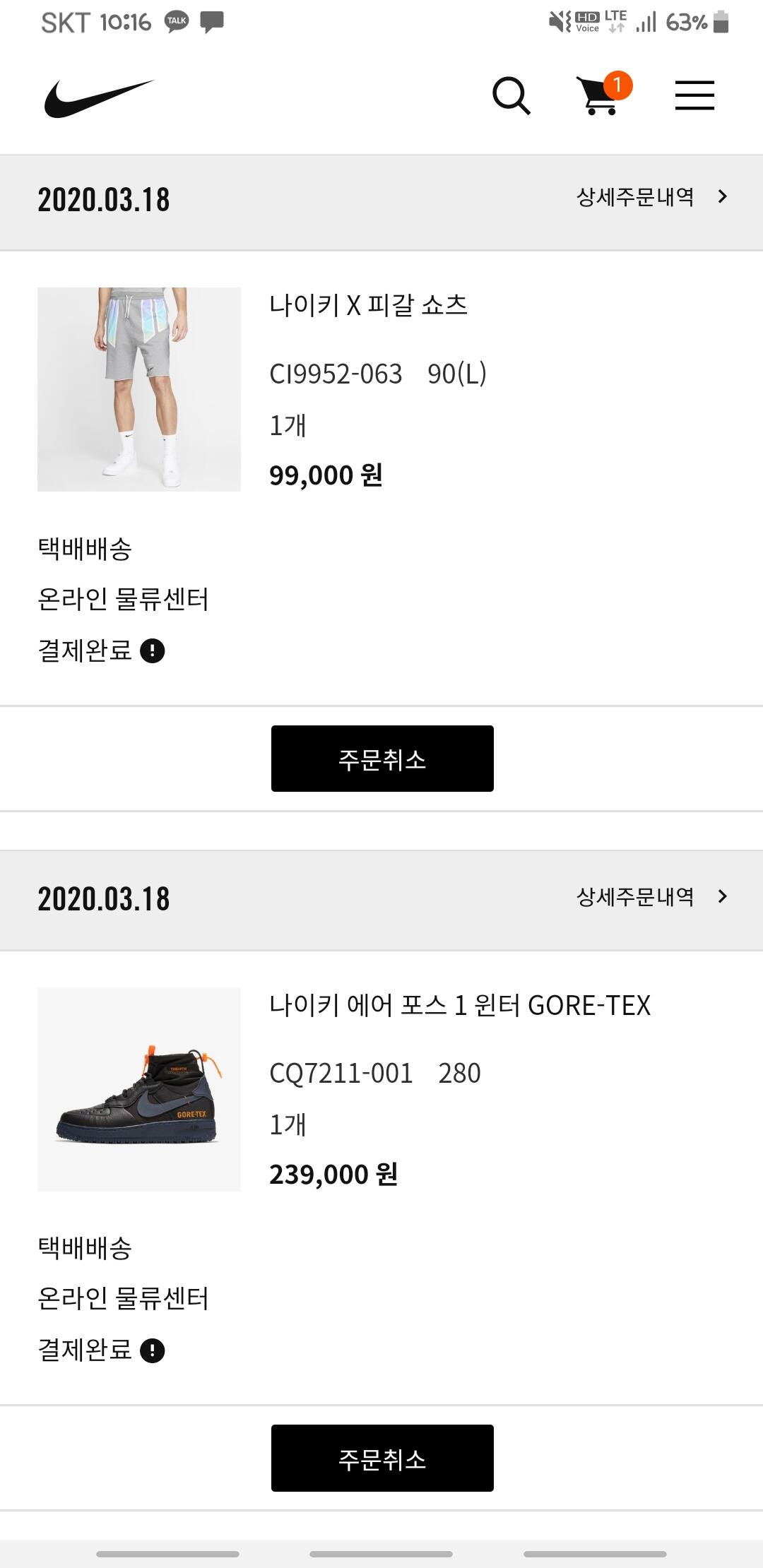Image resolution: width=763 pixels, height=1568 pixels.
Task: Tap the info icon beside GORE-TEX 결제완료
Action: coord(153,1350)
